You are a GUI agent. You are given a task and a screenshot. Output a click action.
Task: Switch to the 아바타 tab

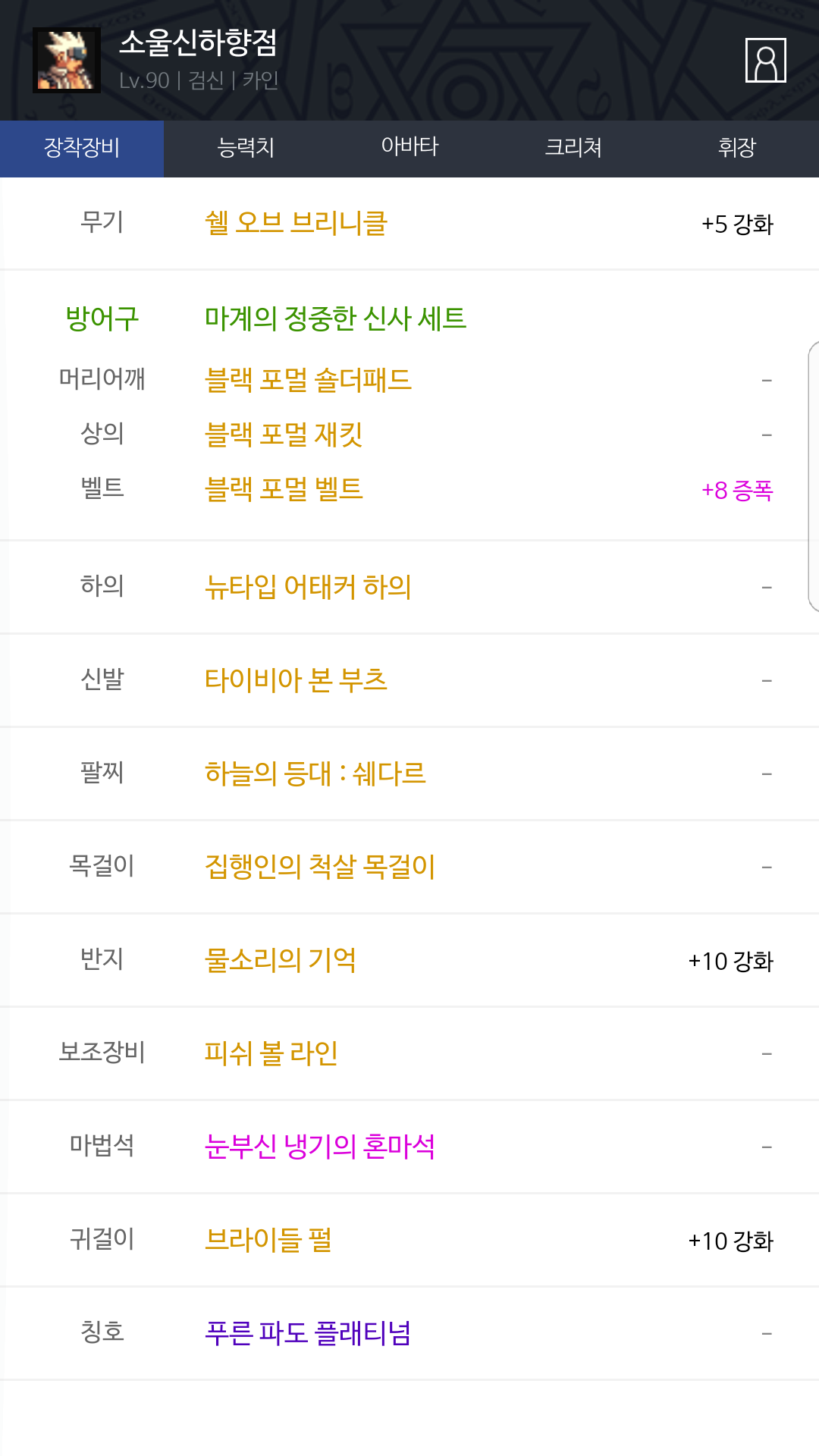(x=409, y=148)
